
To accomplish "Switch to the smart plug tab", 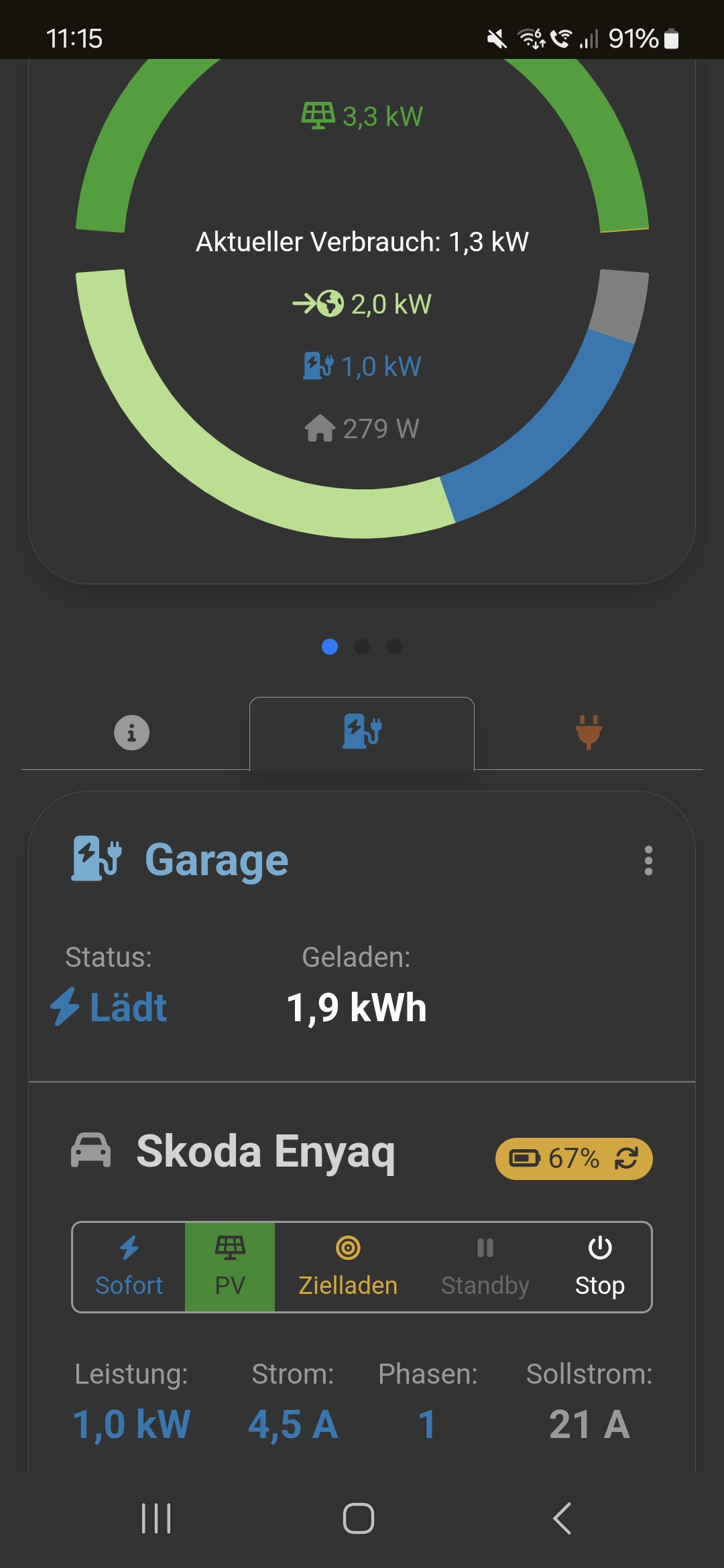I will pyautogui.click(x=589, y=732).
